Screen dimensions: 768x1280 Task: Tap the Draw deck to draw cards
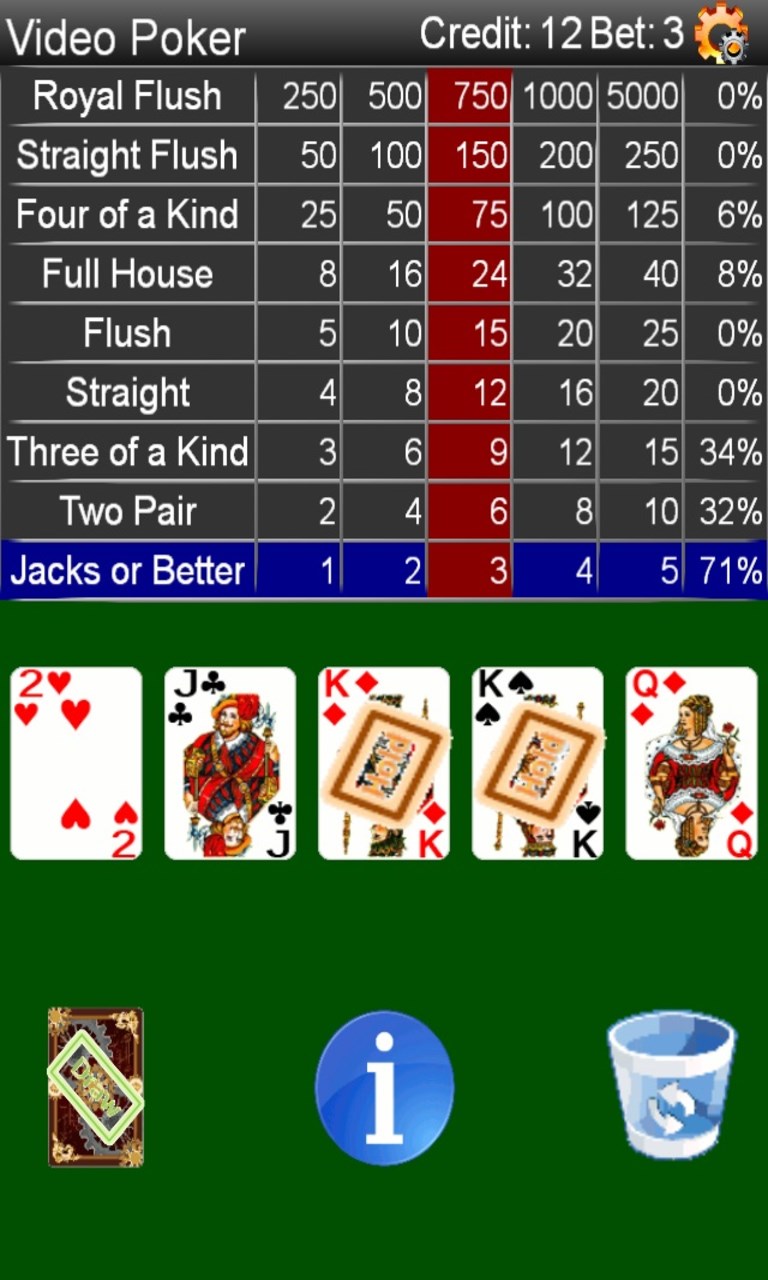click(x=96, y=1087)
